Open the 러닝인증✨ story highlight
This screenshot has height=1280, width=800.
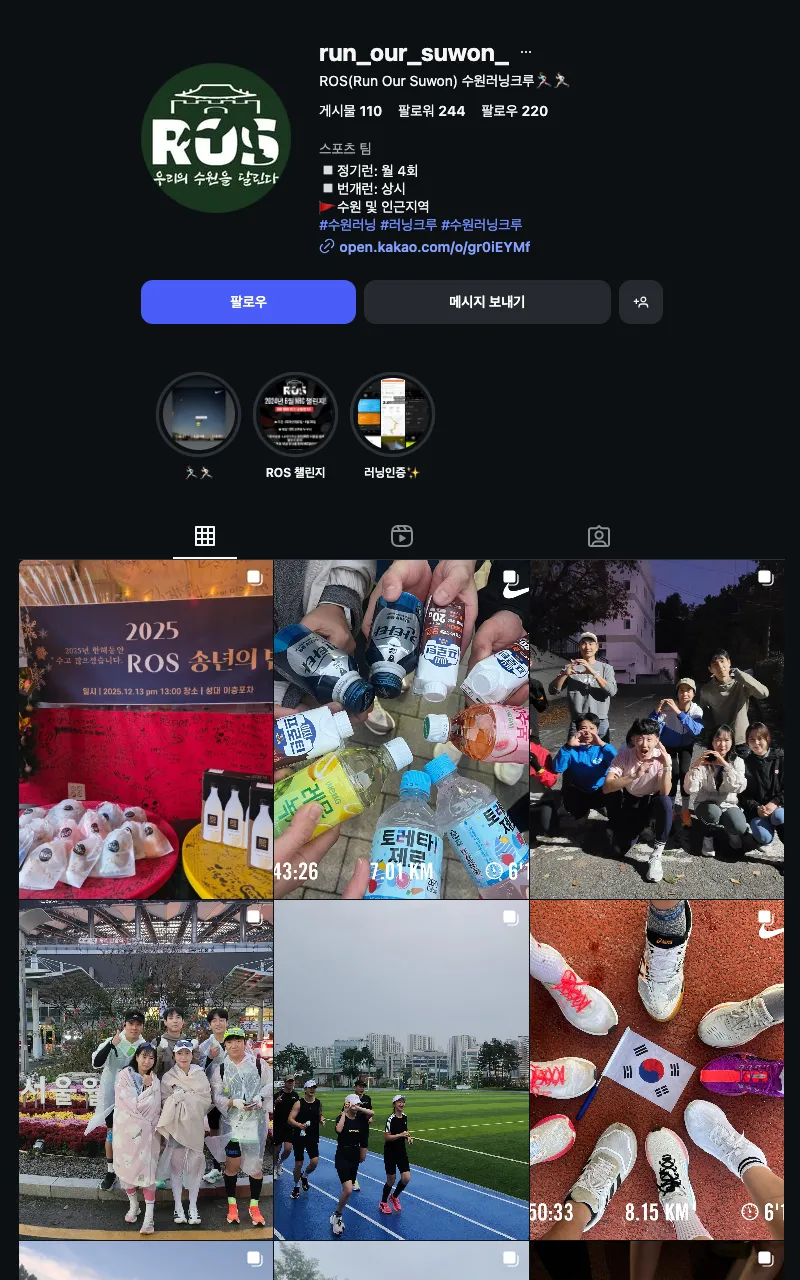pyautogui.click(x=392, y=413)
